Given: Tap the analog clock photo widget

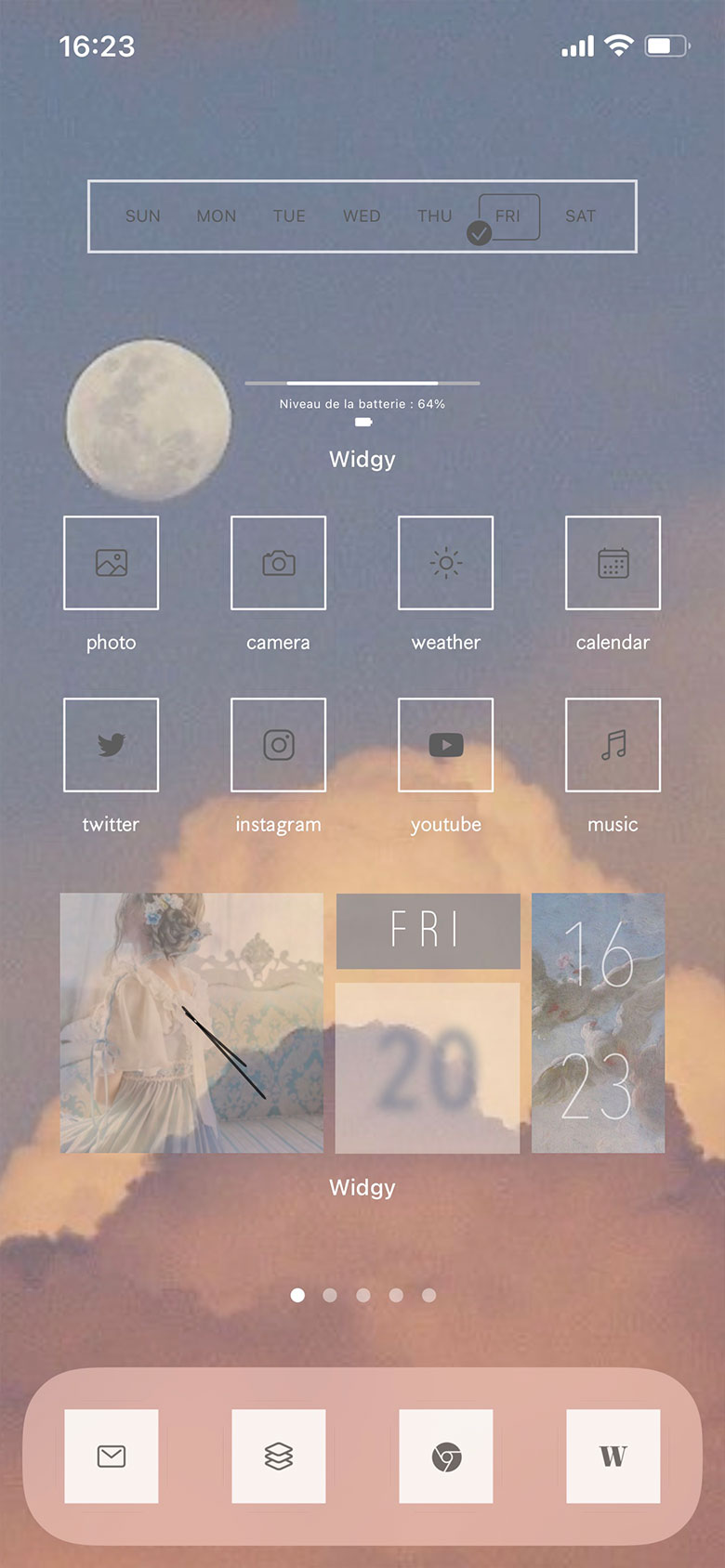Looking at the screenshot, I should click(x=191, y=1023).
